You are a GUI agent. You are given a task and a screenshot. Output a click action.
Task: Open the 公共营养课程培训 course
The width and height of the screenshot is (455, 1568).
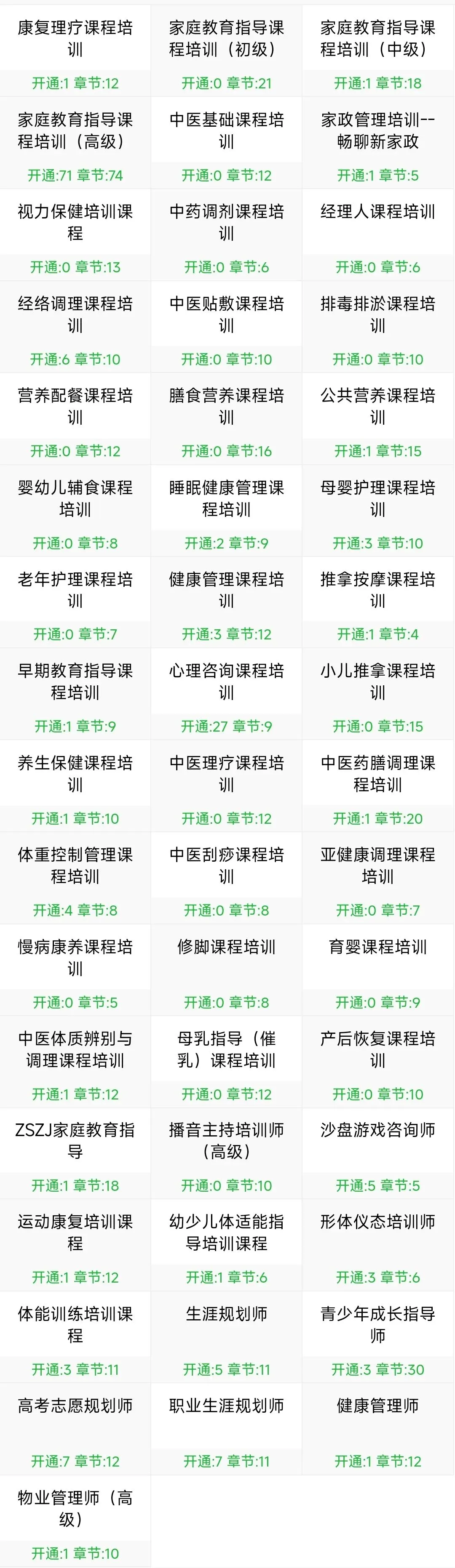point(377,418)
